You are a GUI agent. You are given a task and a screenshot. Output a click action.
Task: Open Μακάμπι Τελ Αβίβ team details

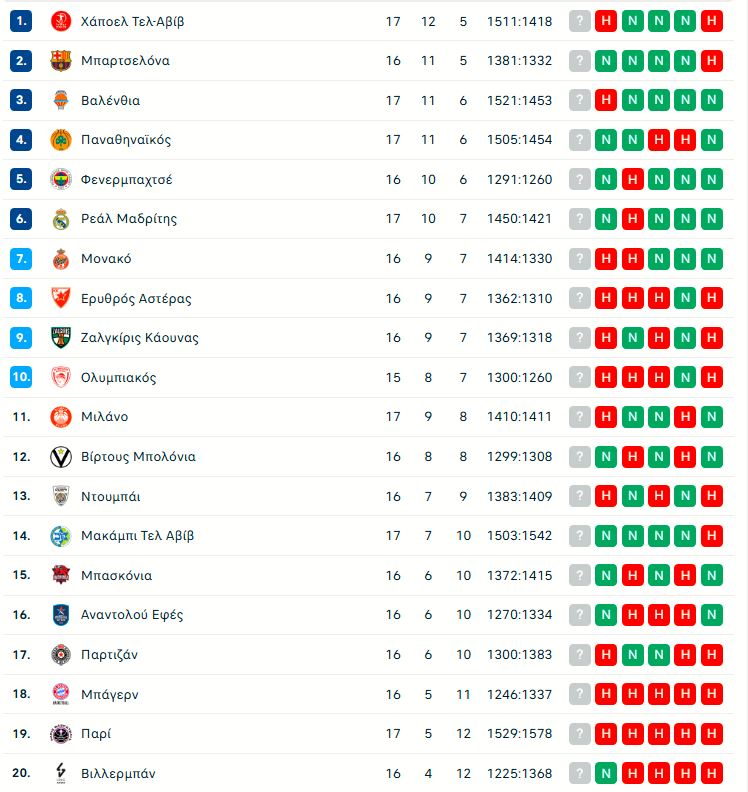(x=137, y=536)
